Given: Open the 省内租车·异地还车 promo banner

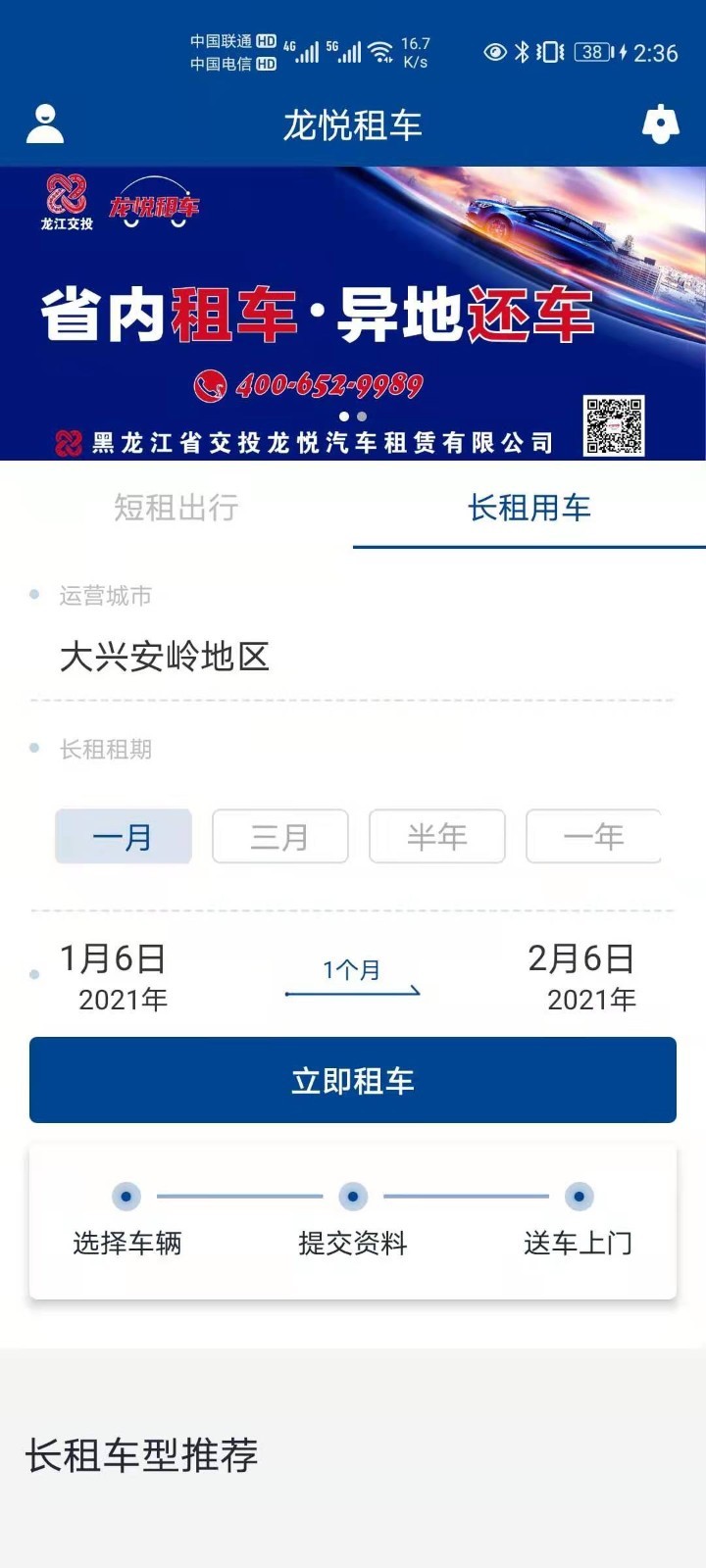Looking at the screenshot, I should coord(353,314).
